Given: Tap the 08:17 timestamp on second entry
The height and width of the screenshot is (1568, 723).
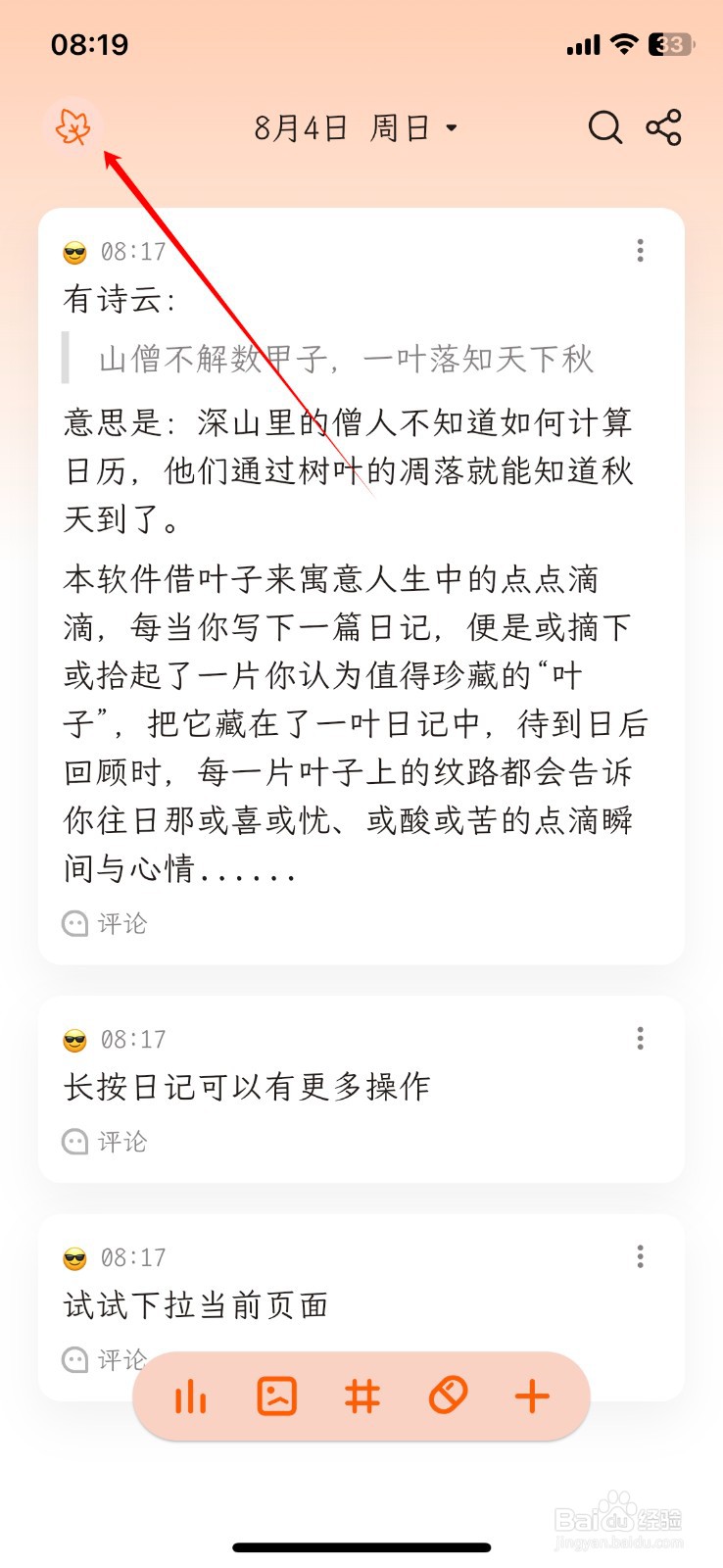Looking at the screenshot, I should [133, 1038].
